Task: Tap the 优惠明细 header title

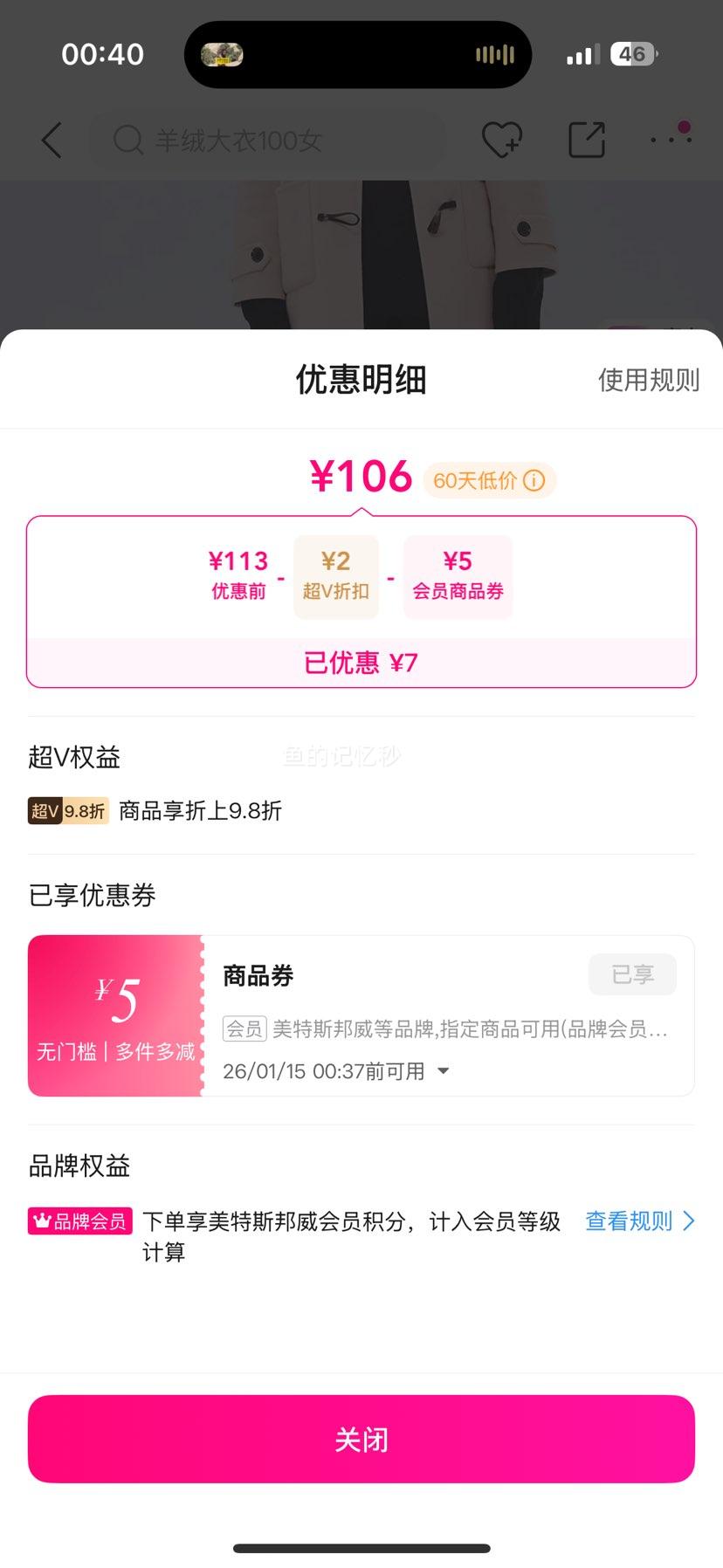Action: [361, 380]
